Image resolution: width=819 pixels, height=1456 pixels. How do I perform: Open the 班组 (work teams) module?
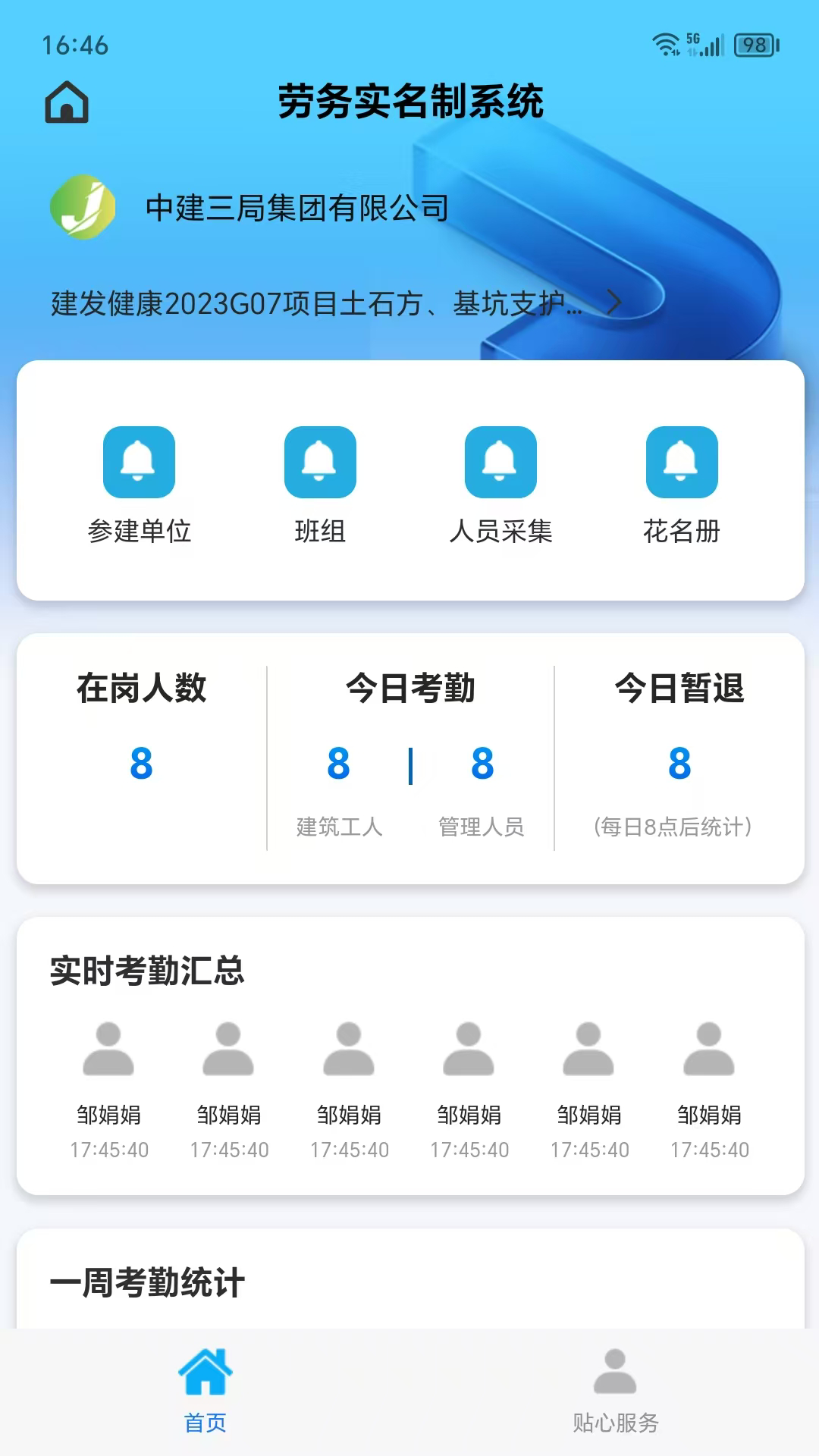coord(319,485)
